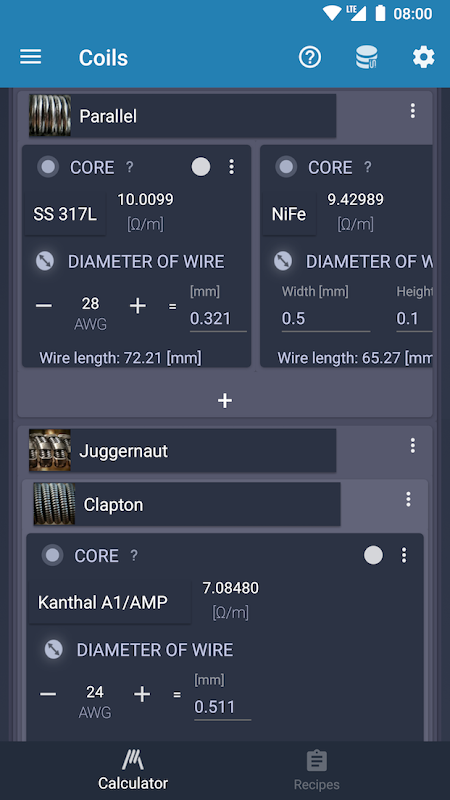Viewport: 450px width, 800px height.
Task: Switch to the Recipes tab
Action: point(316,770)
